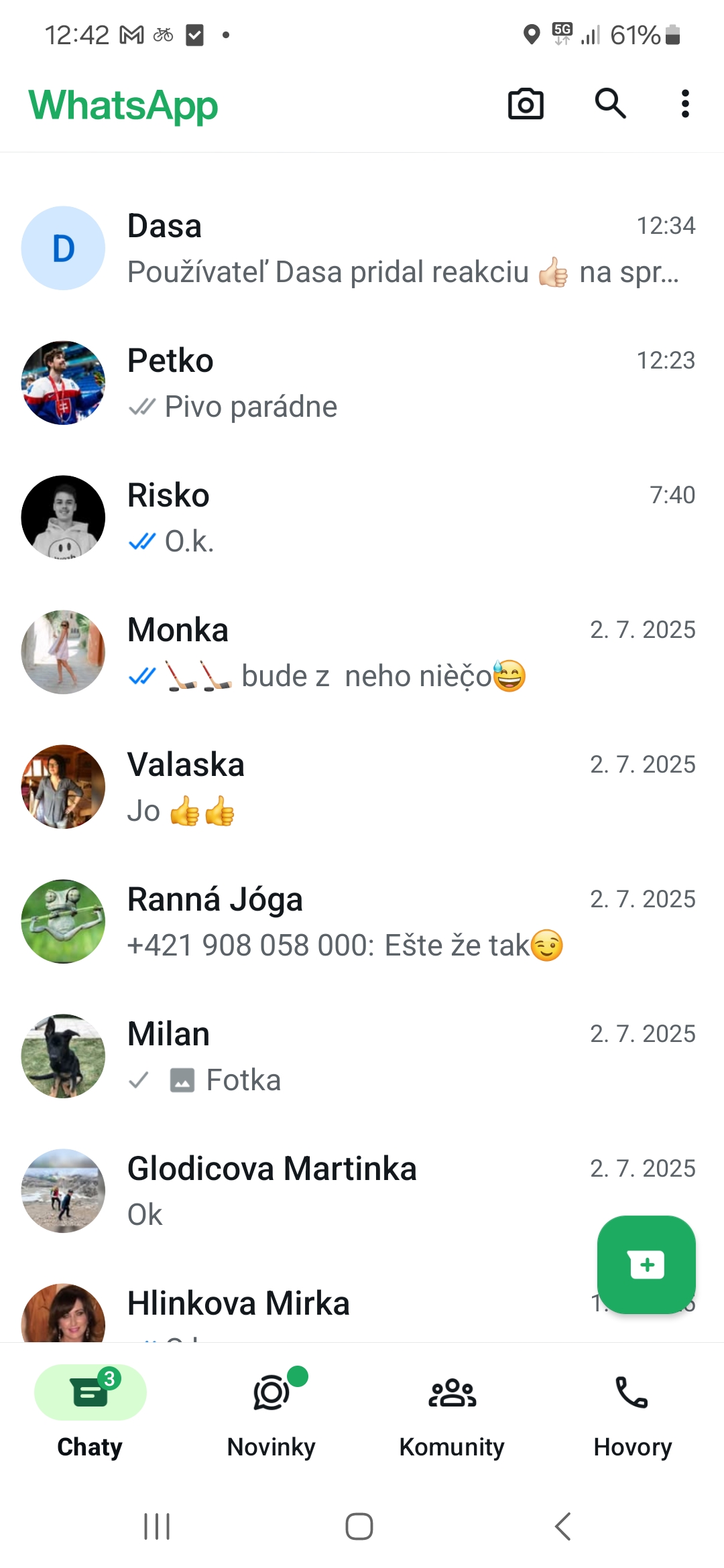
Task: View Petko's profile picture
Action: pyautogui.click(x=64, y=383)
